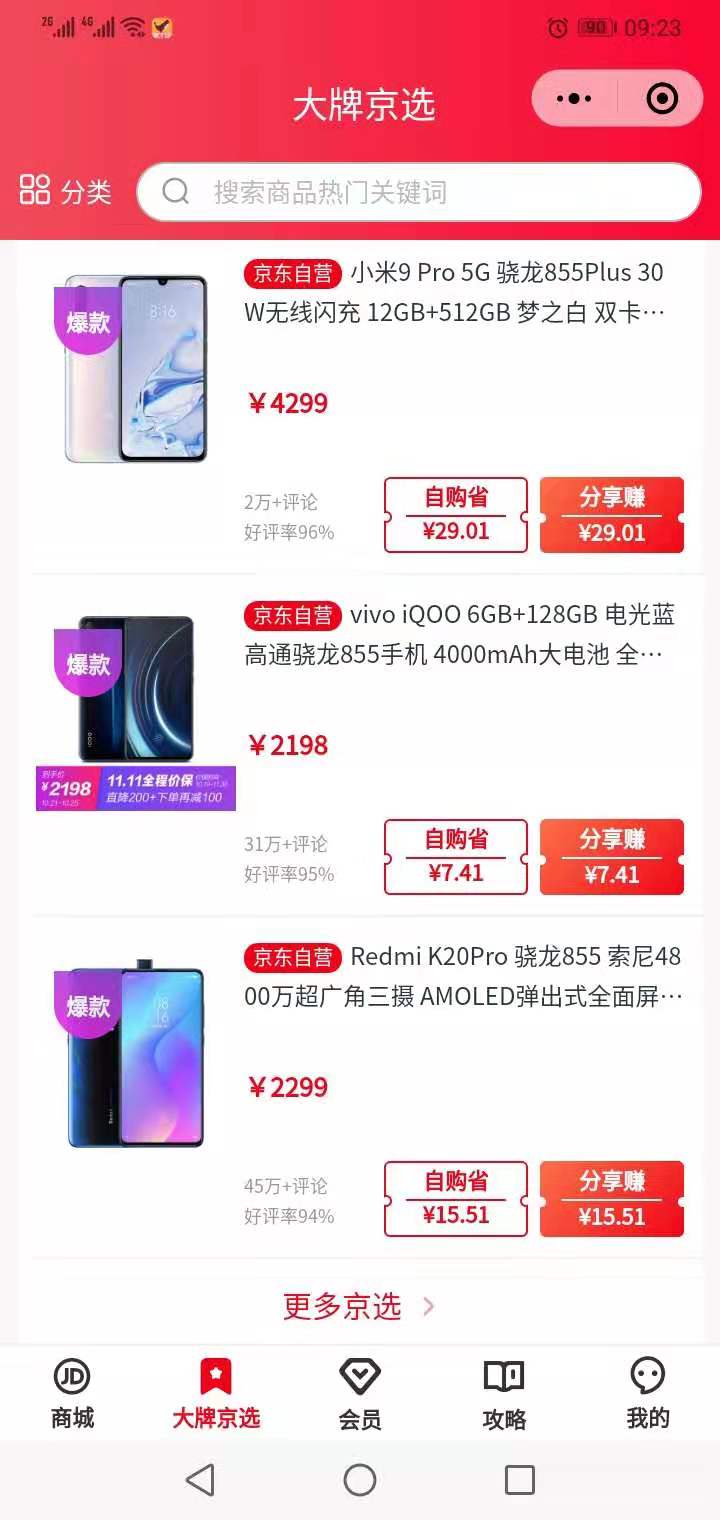Switch to the 商城 tab
Screen dimensions: 720x1520
72,1393
